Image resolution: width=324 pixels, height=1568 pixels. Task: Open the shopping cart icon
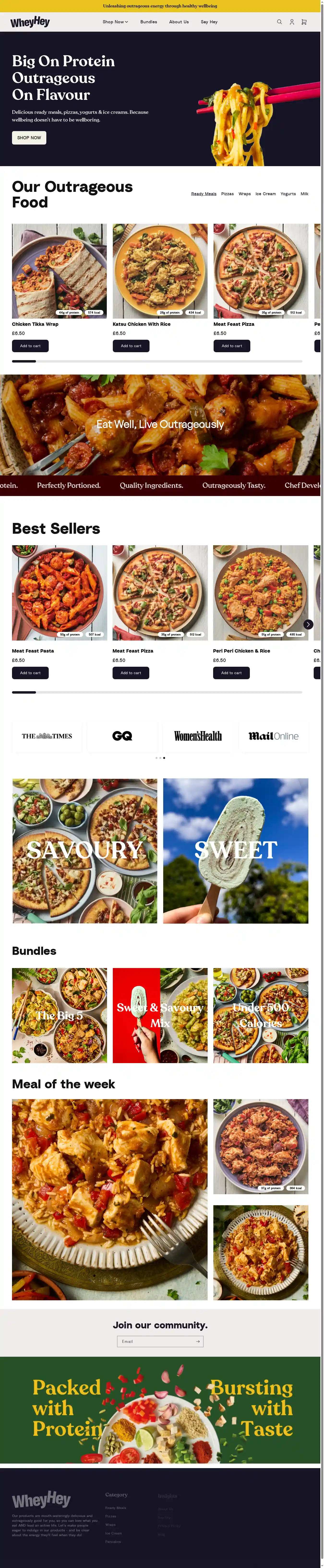click(304, 22)
